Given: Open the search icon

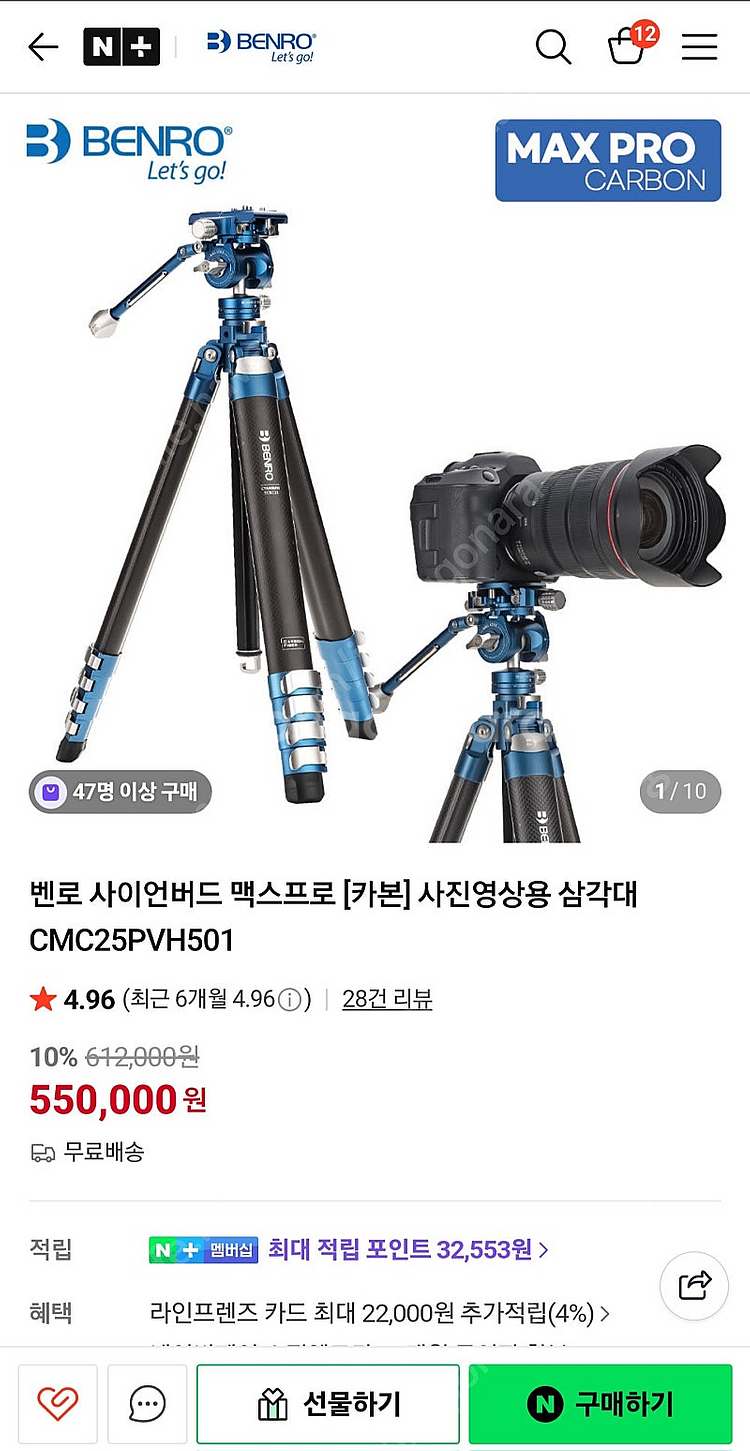Looking at the screenshot, I should point(553,47).
